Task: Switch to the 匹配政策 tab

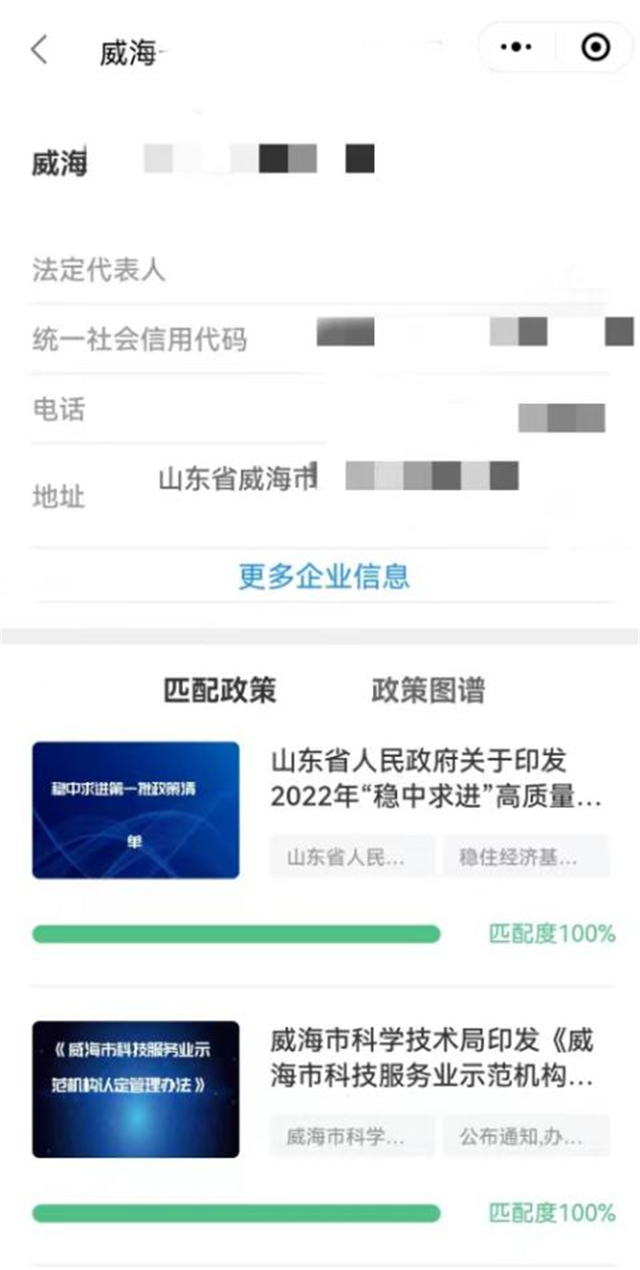Action: point(220,690)
